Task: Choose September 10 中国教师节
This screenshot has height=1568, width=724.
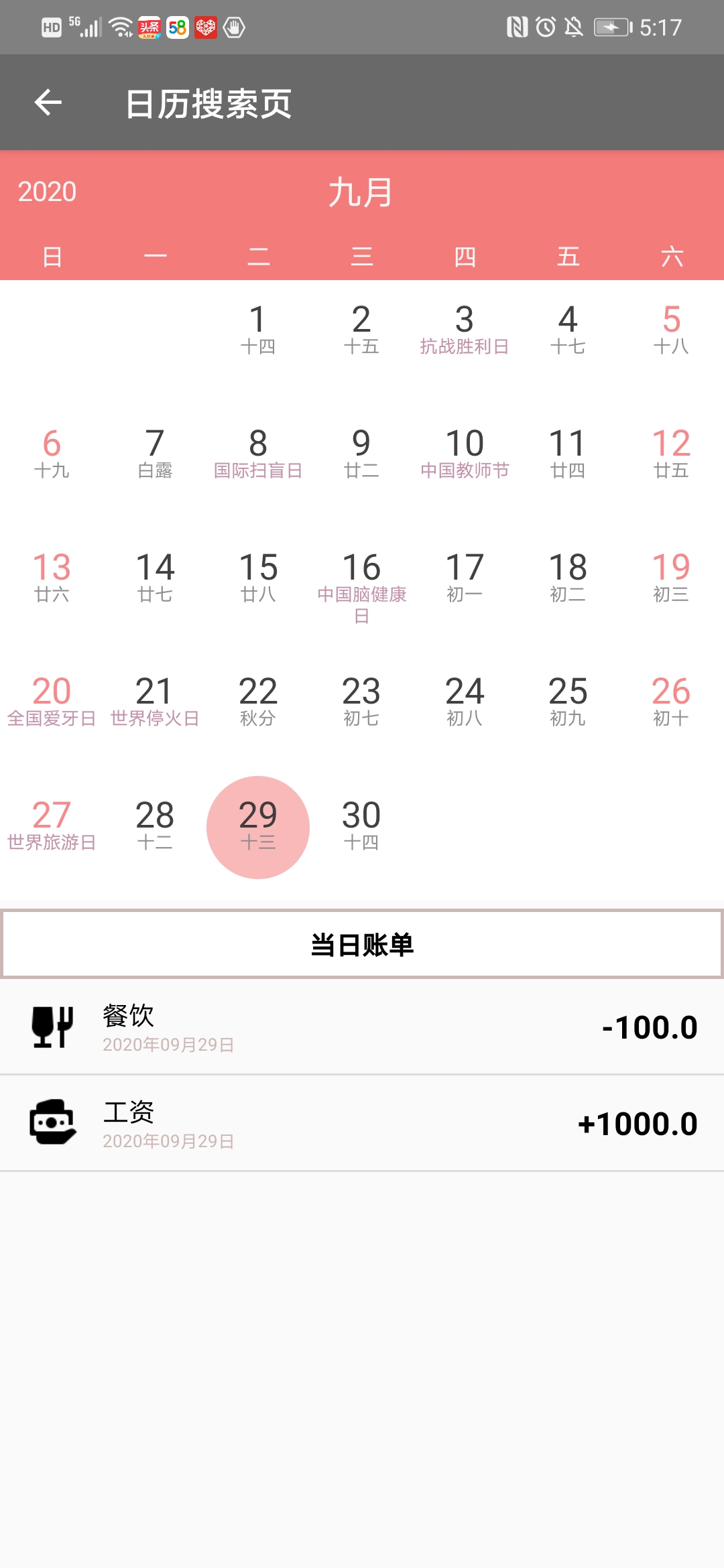Action: (x=465, y=454)
